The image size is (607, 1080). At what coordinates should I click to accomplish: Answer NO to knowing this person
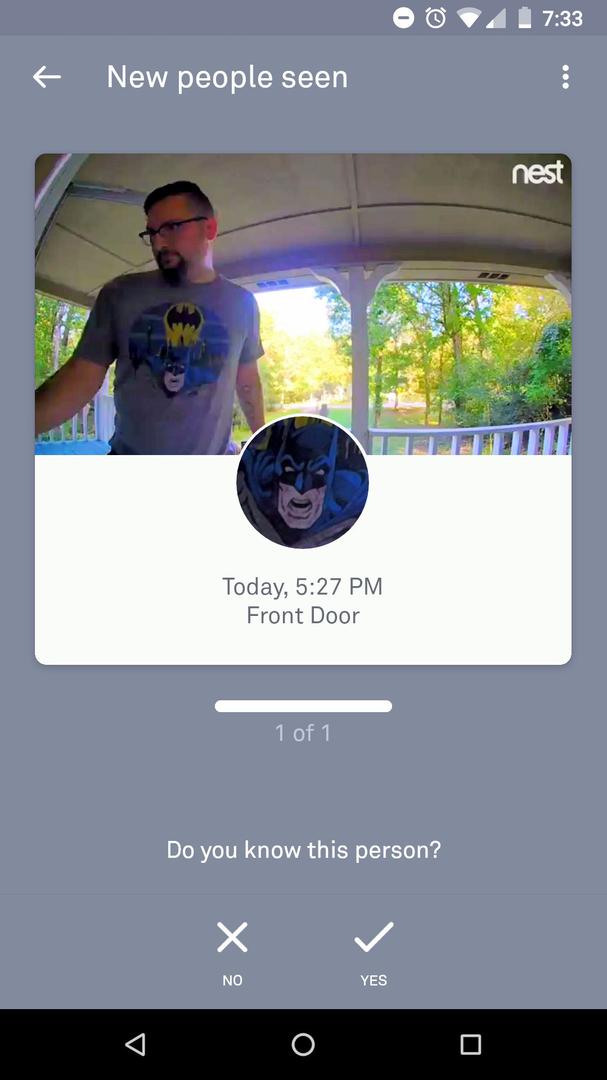(x=232, y=949)
